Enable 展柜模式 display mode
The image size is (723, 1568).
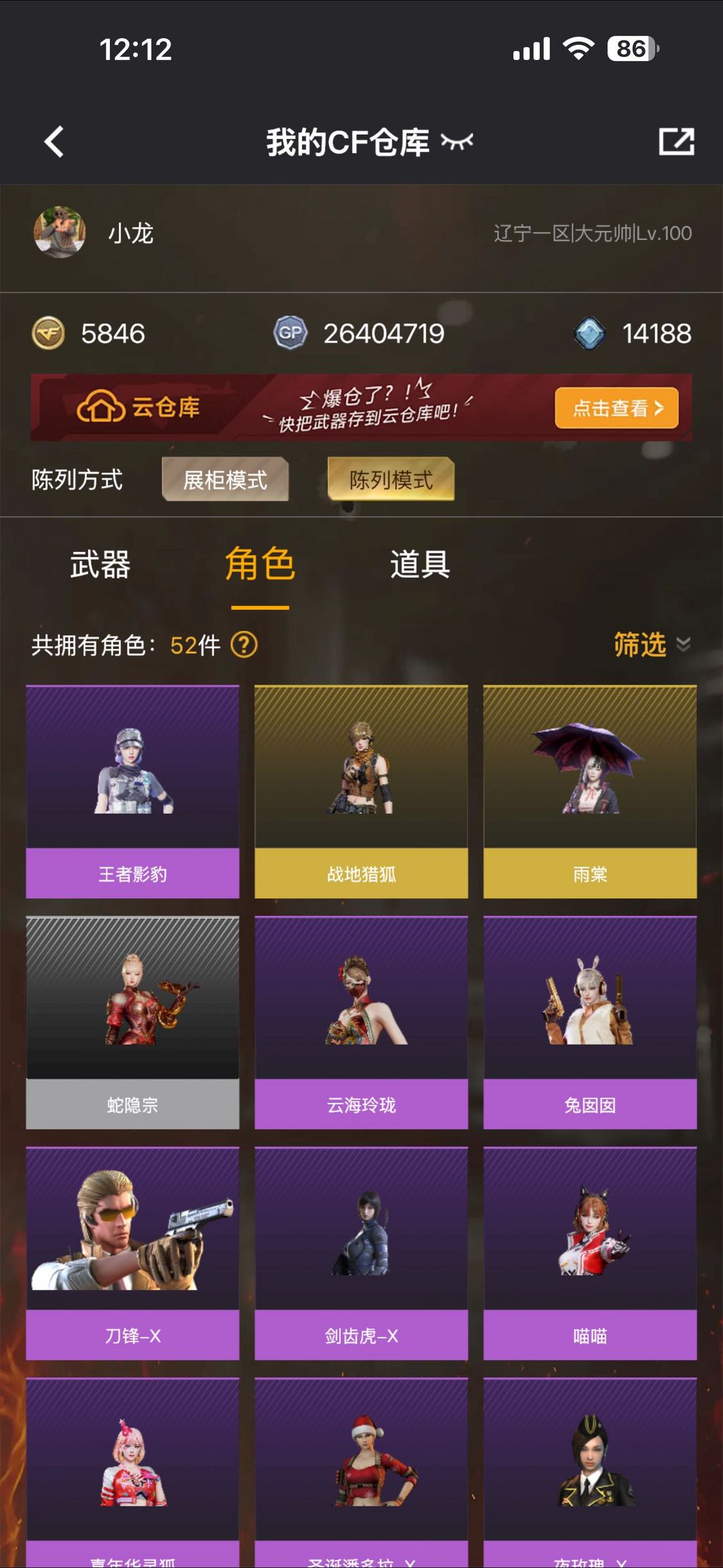point(225,480)
